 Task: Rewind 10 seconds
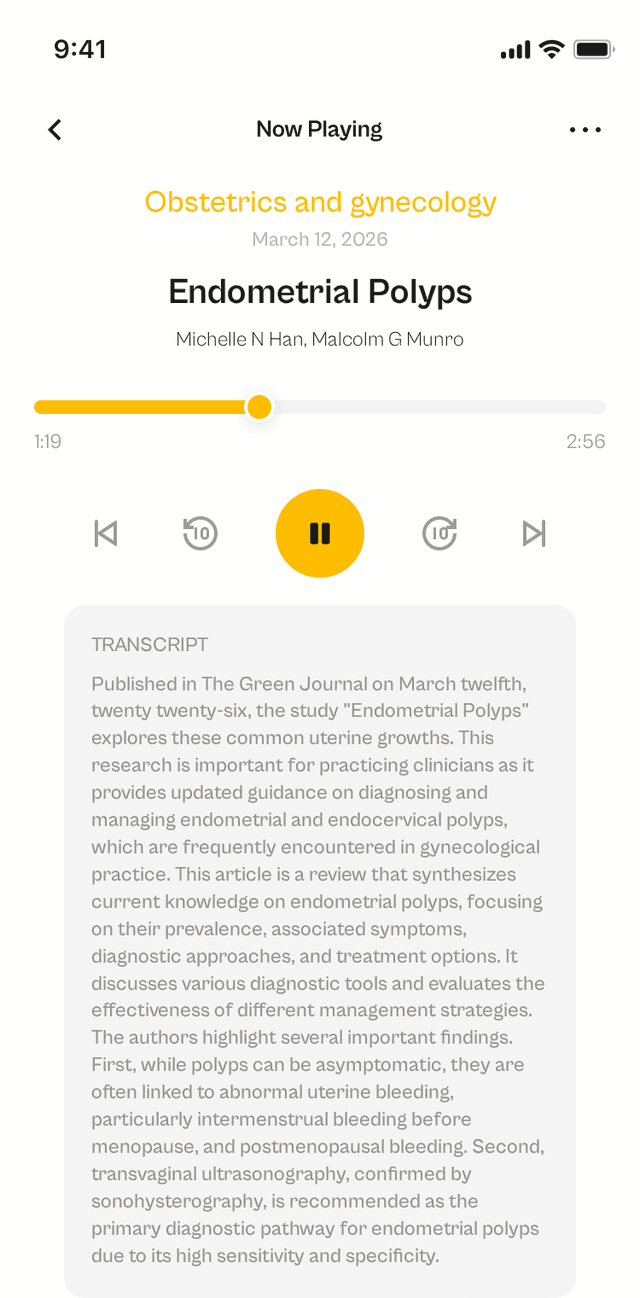tap(200, 533)
